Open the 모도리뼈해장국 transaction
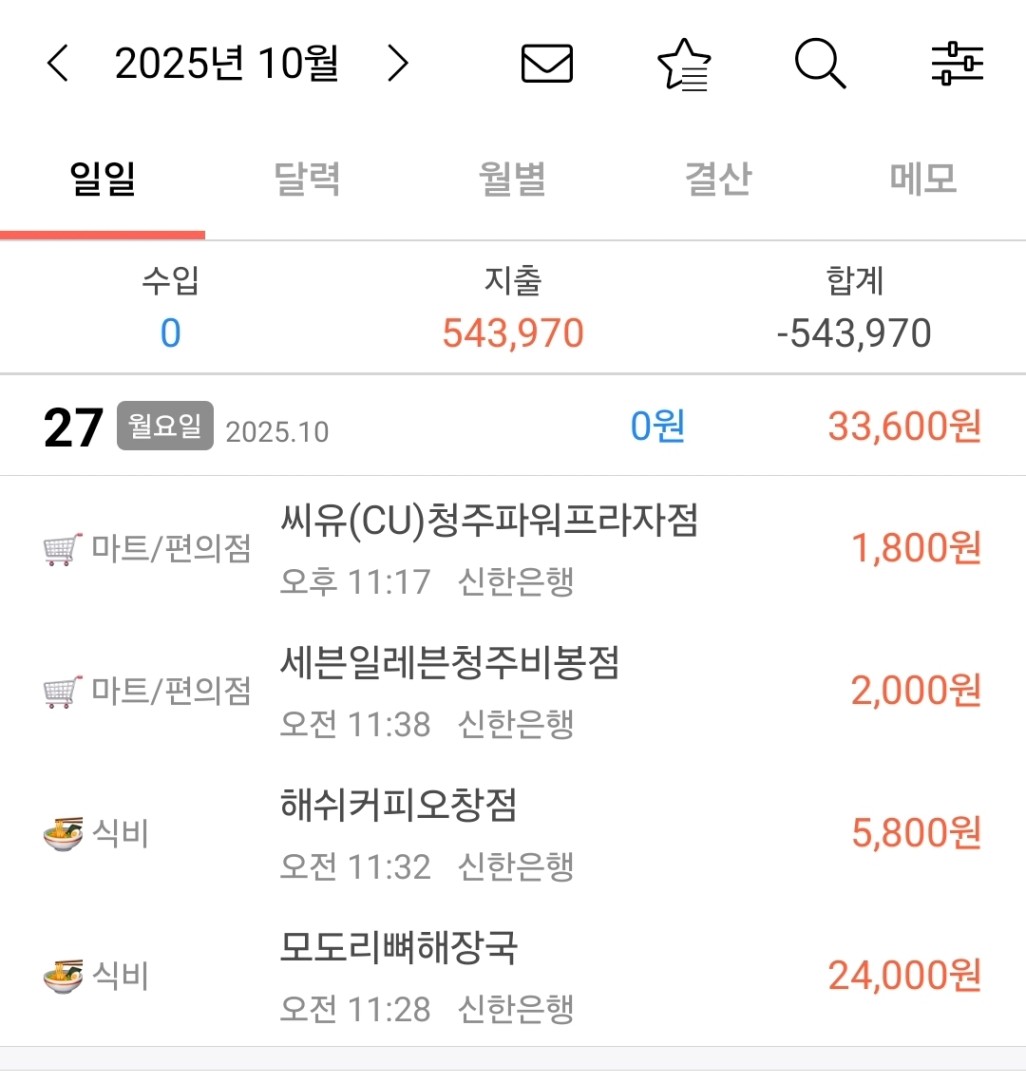Screen dimensions: 1026x1083 (x=512, y=974)
